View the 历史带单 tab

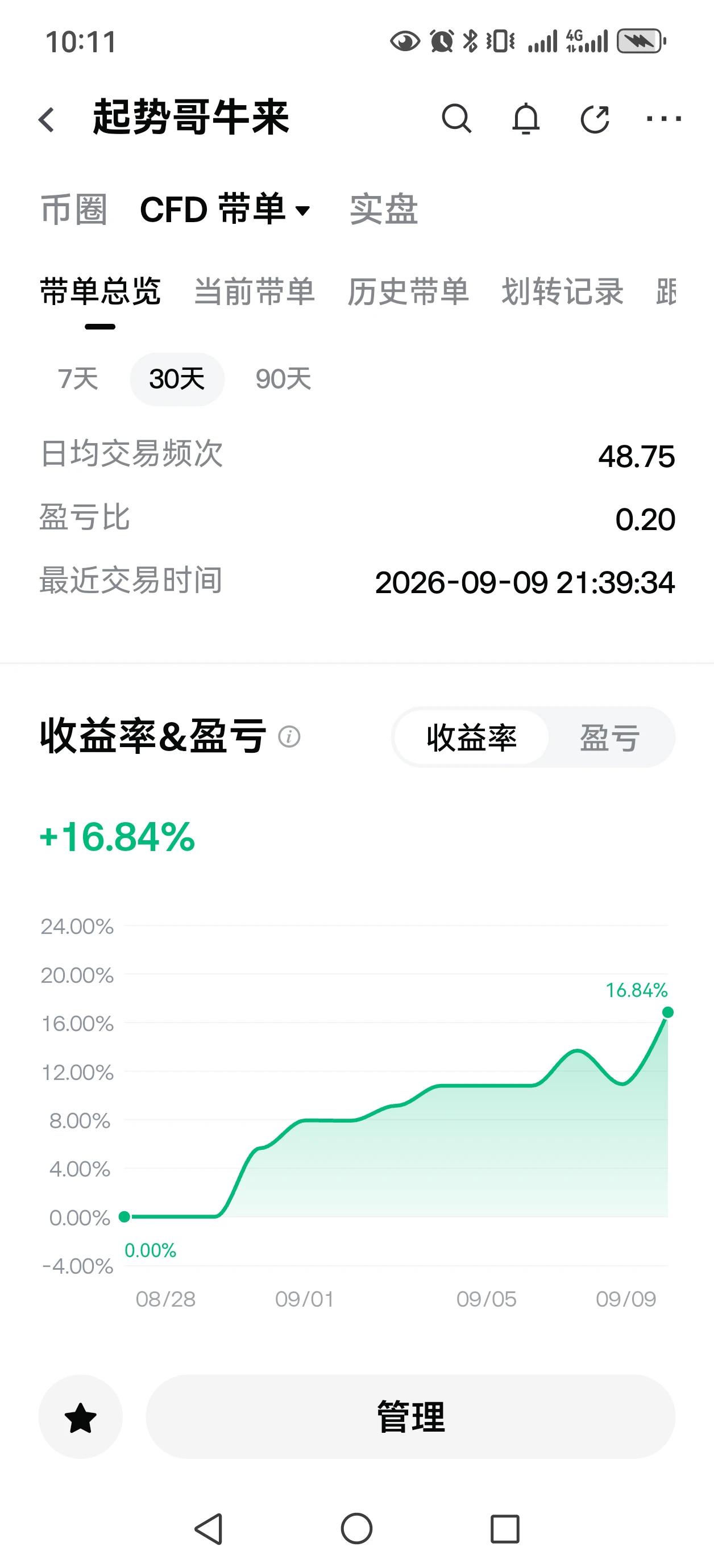tap(408, 291)
